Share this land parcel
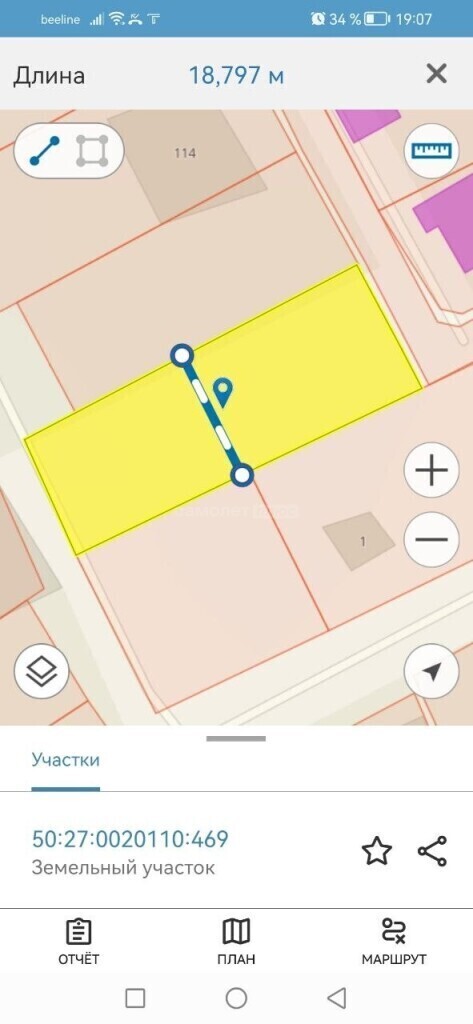473x1024 pixels. tap(432, 852)
